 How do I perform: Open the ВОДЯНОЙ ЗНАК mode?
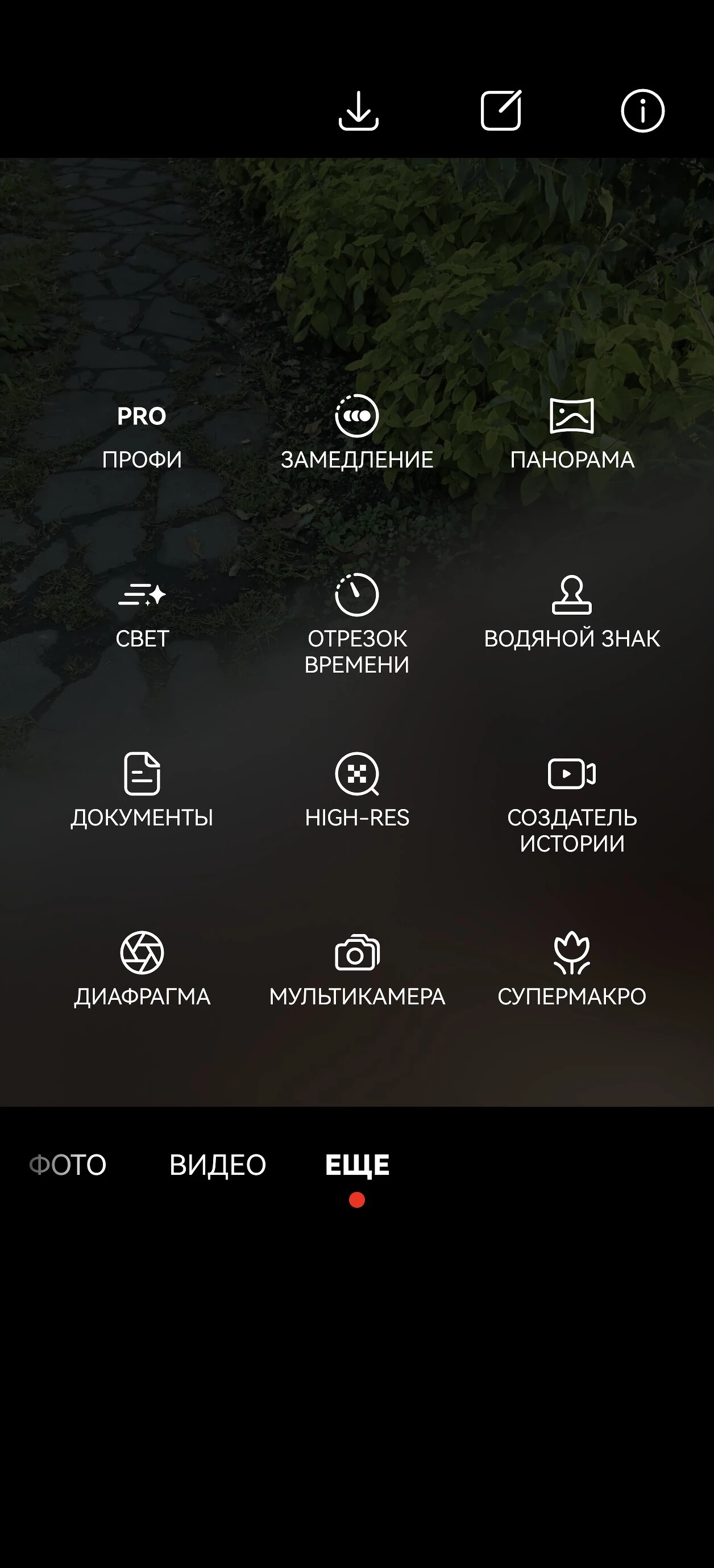(x=571, y=612)
